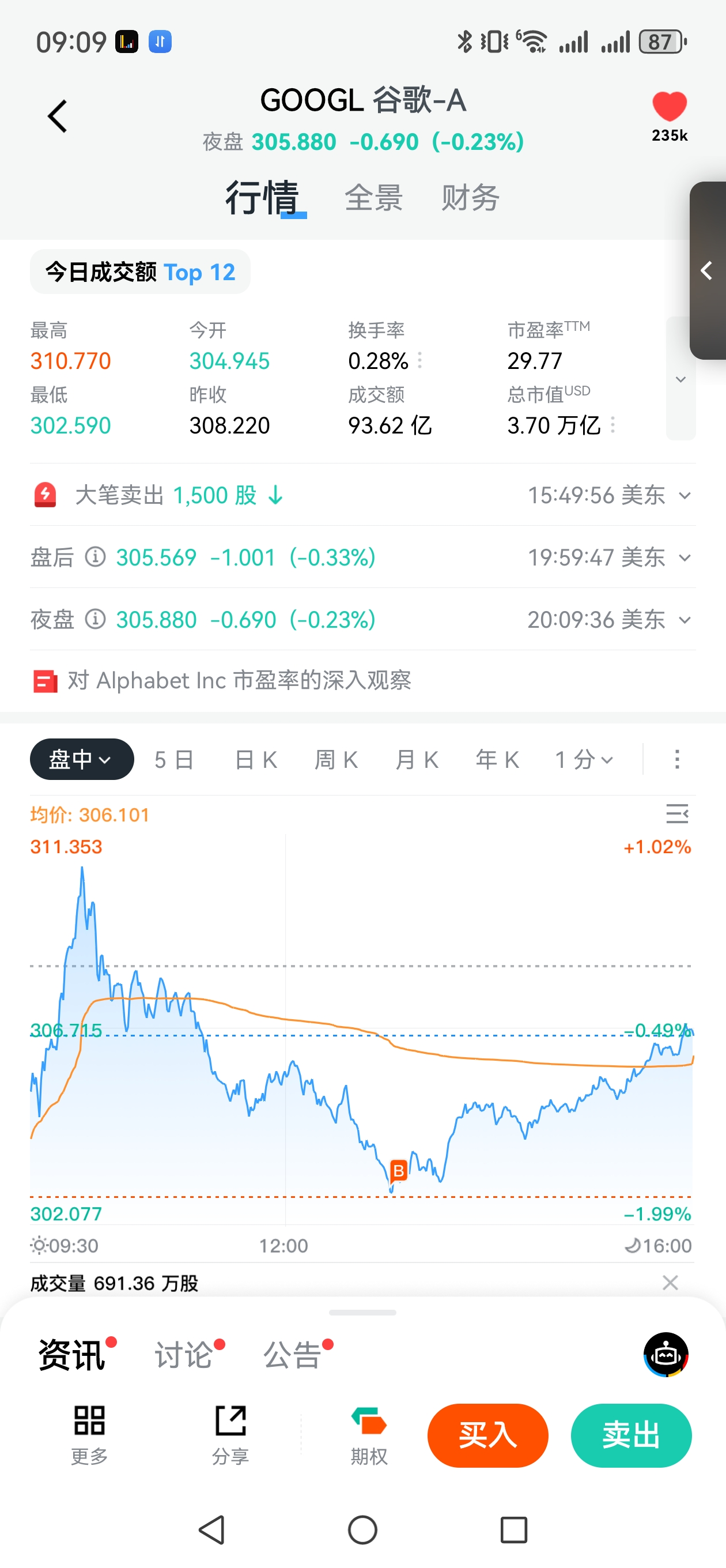The width and height of the screenshot is (726, 1568).
Task: Toggle the red heart favorite icon
Action: click(669, 108)
